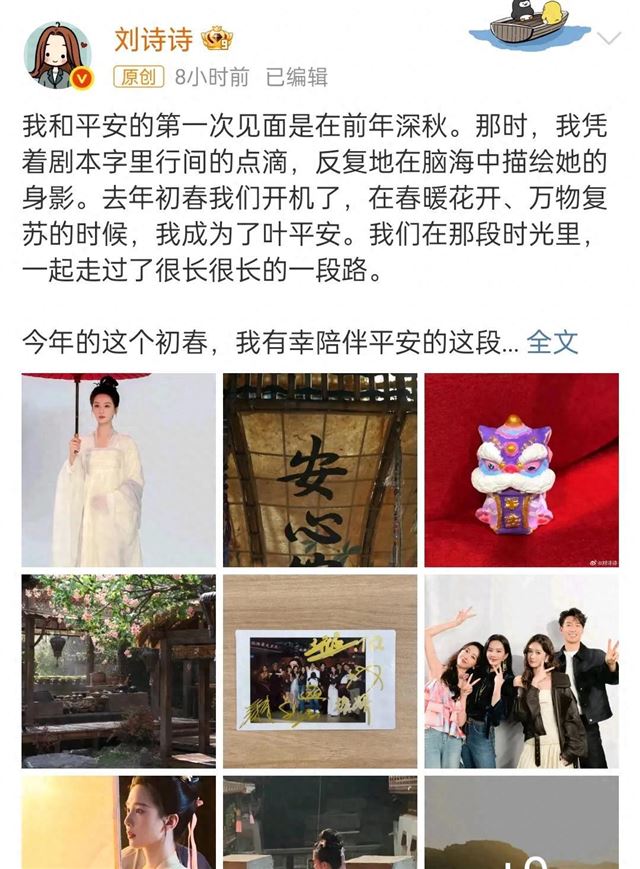Open the username 刘诗诗 profile link

click(153, 40)
